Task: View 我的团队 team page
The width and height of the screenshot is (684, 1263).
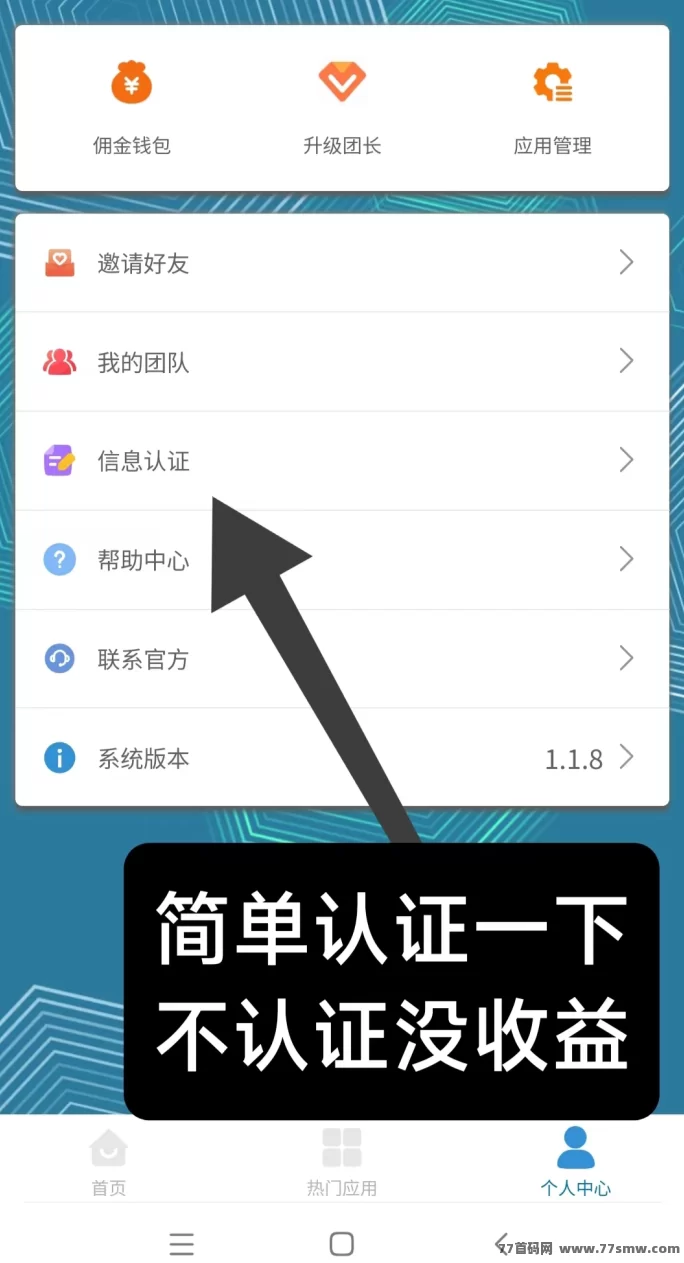Action: pyautogui.click(x=342, y=362)
